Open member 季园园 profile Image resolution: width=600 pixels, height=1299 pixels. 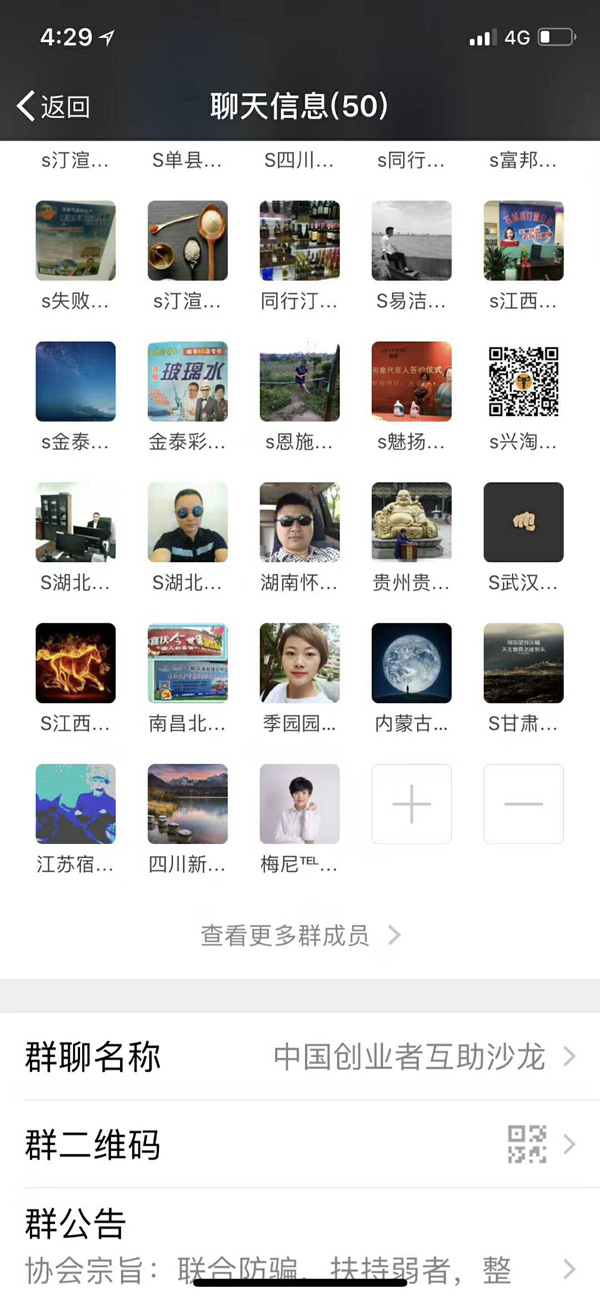tap(299, 662)
